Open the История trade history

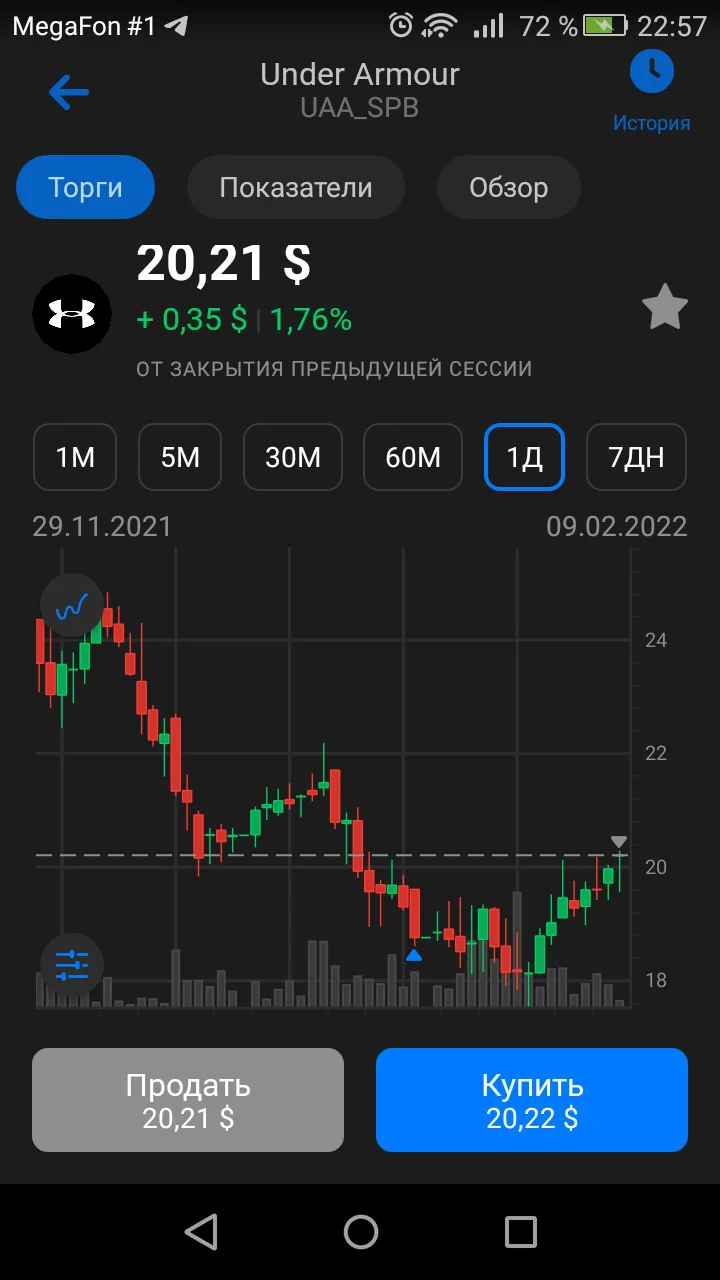pos(652,93)
